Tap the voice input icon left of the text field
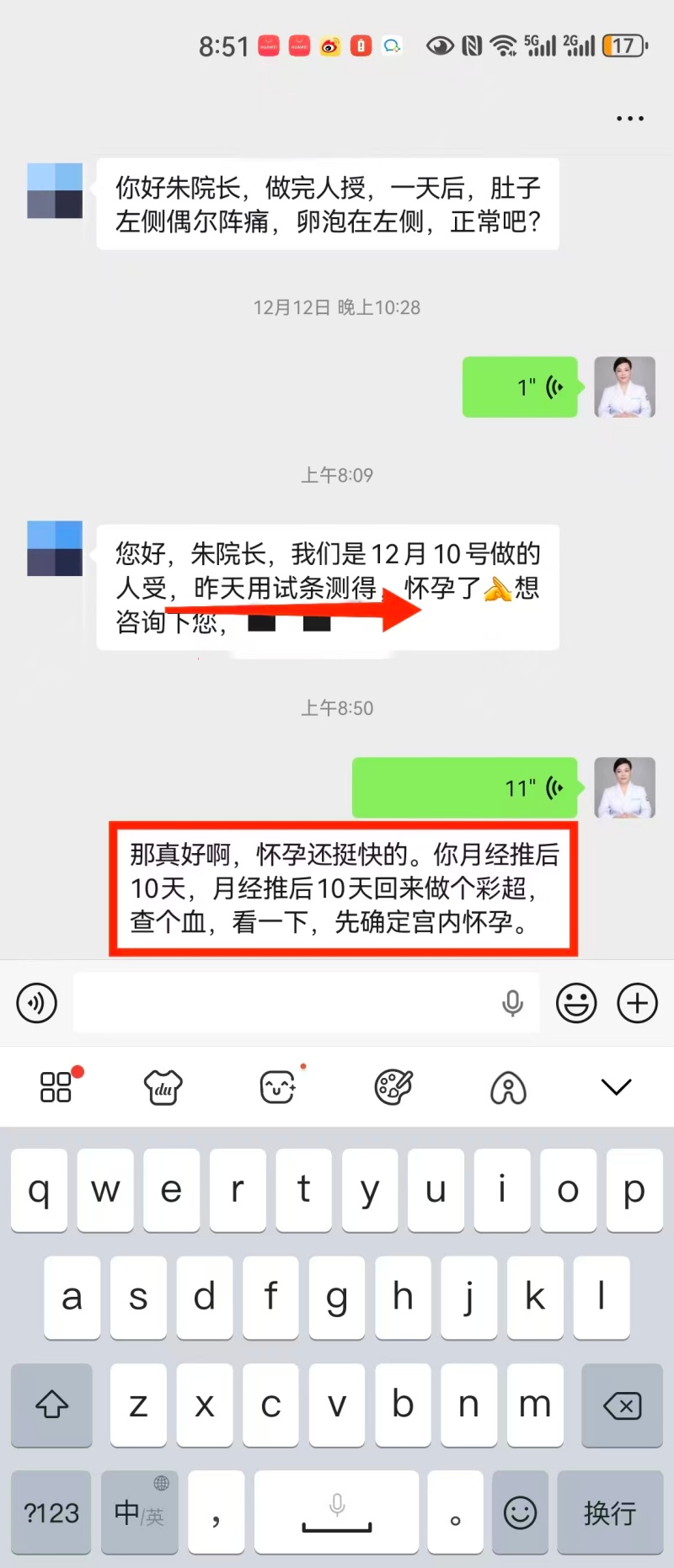This screenshot has height=1568, width=674. point(35,1003)
